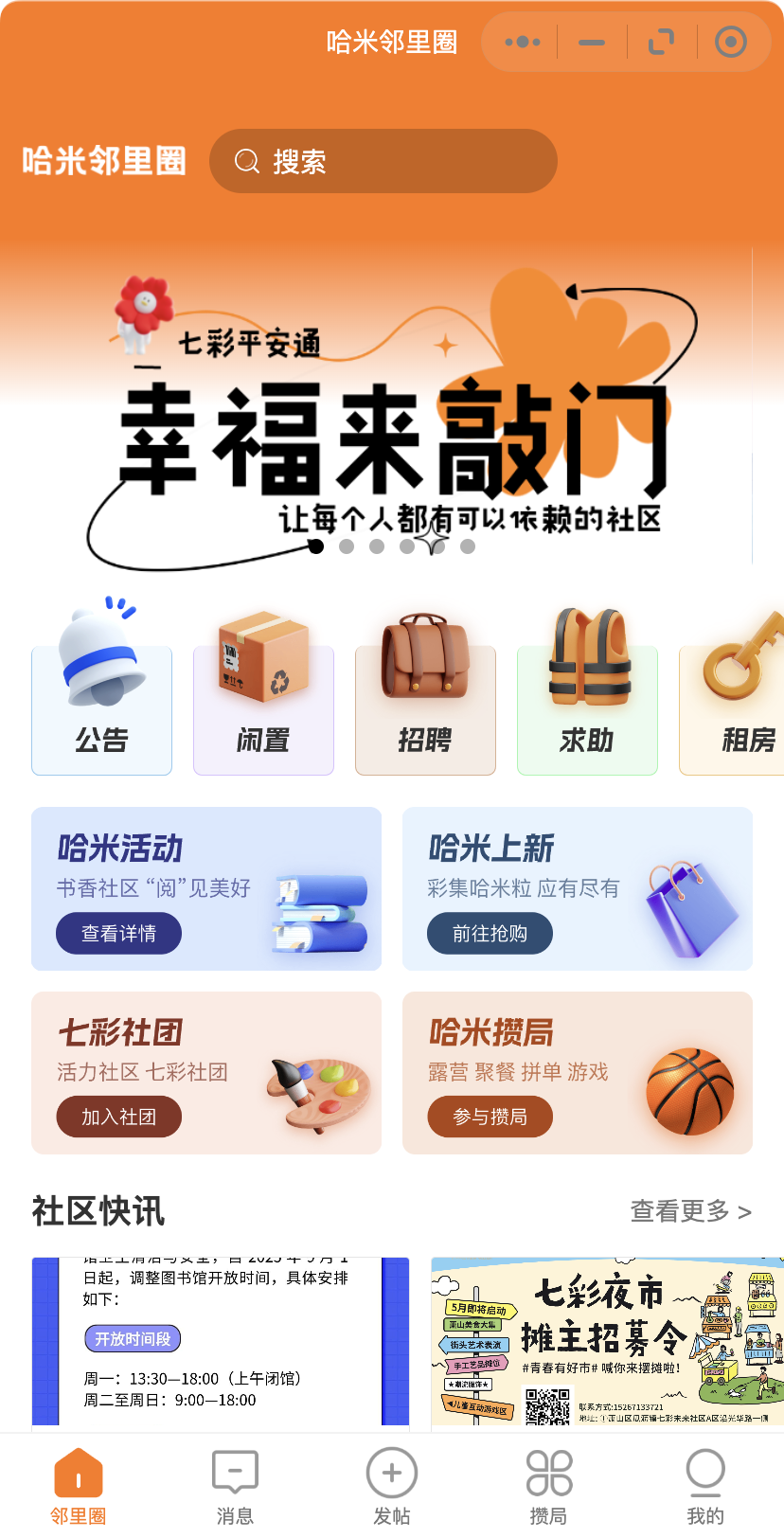Screen dimensions: 784x1538
Task: Tap the 搜索 search box
Action: [383, 161]
